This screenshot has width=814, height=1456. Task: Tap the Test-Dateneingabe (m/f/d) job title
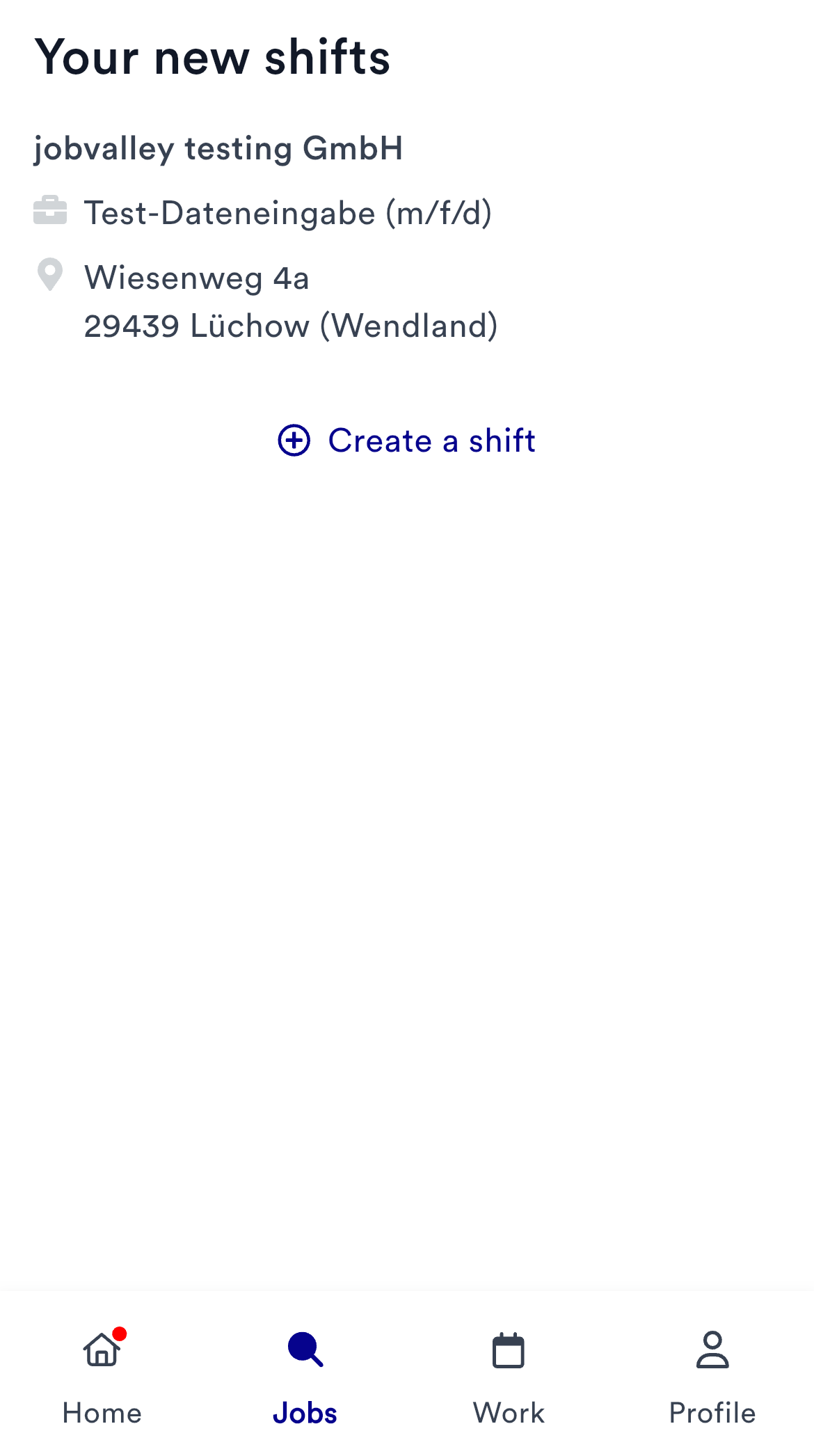287,212
